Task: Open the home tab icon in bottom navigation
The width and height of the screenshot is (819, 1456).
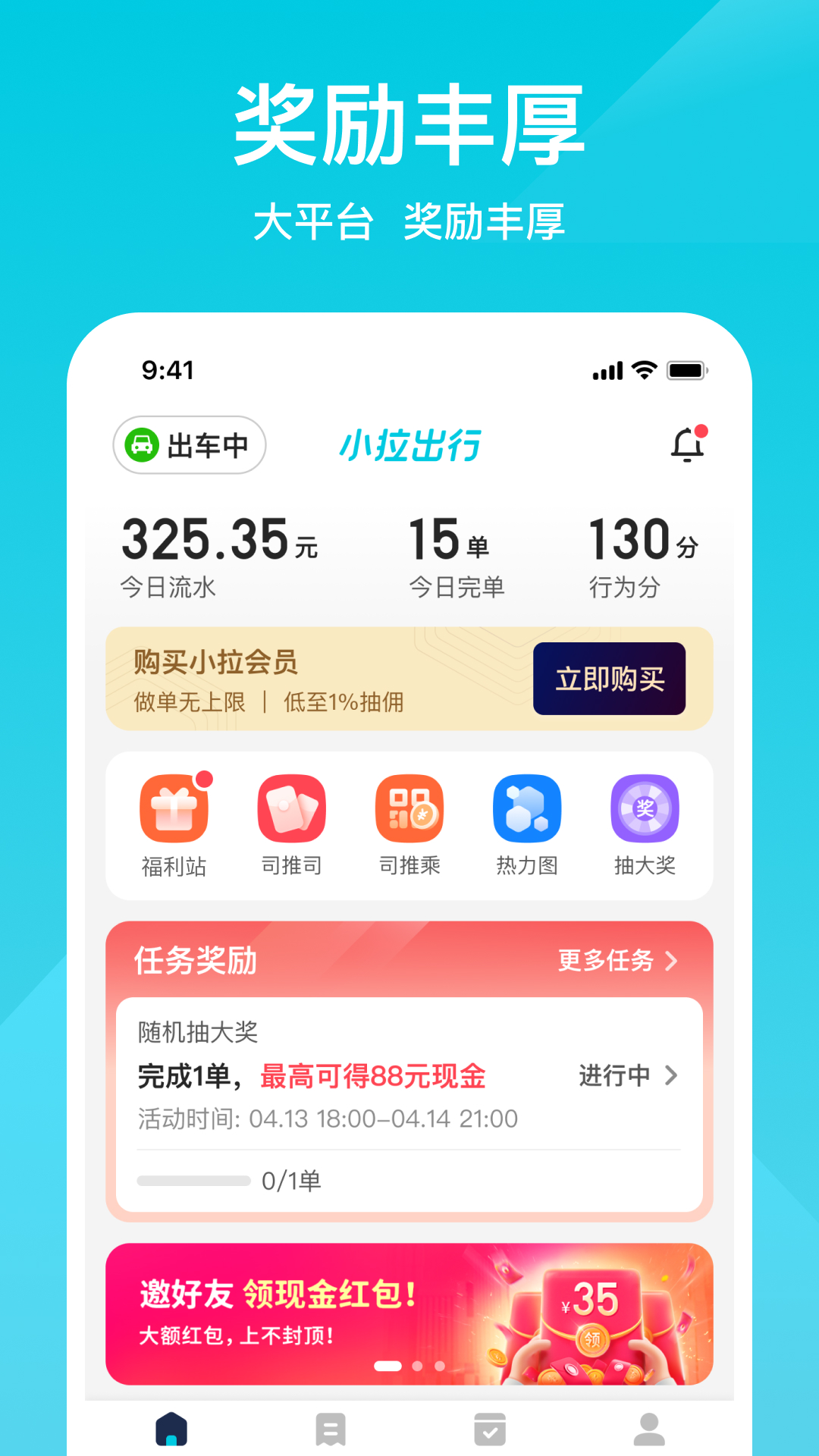Action: 171,1429
